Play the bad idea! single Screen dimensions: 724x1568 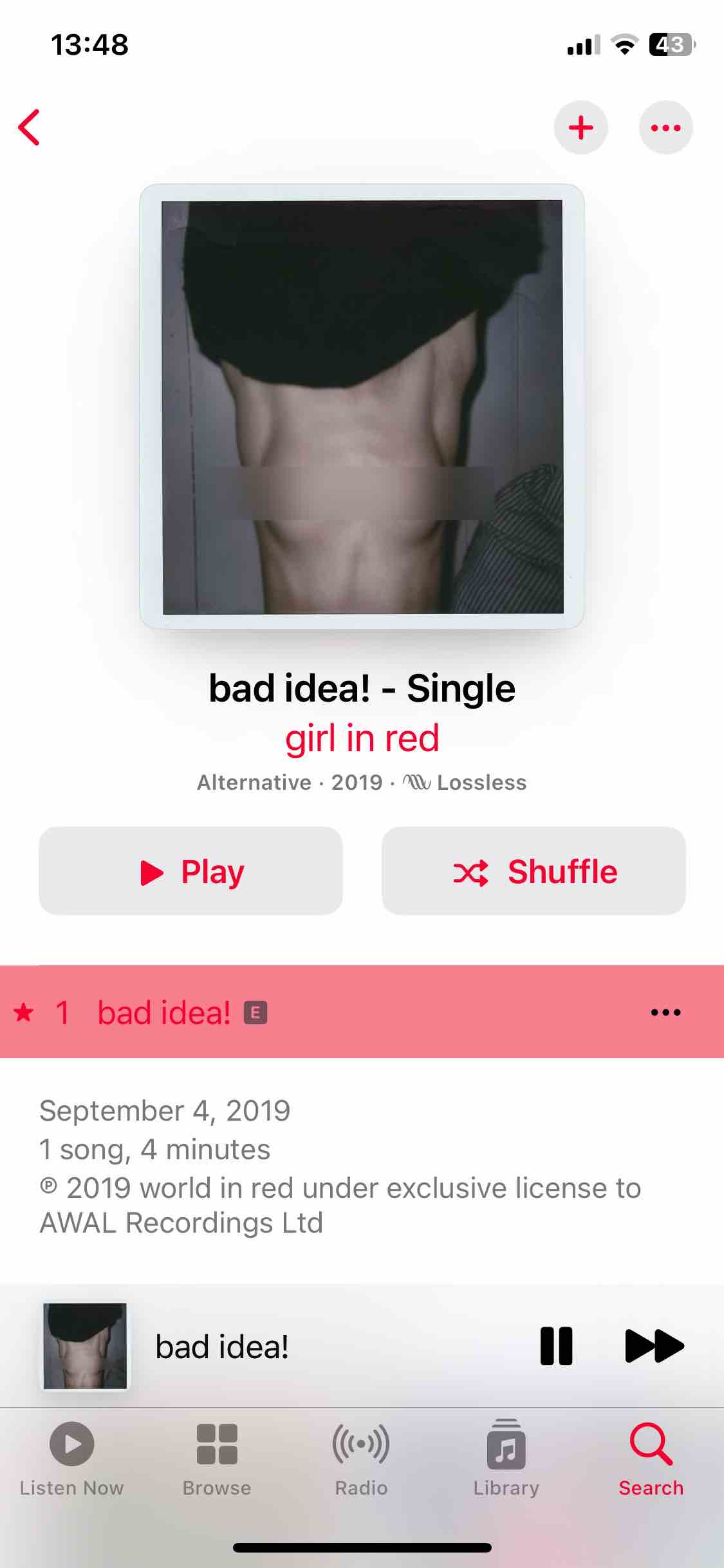[190, 871]
